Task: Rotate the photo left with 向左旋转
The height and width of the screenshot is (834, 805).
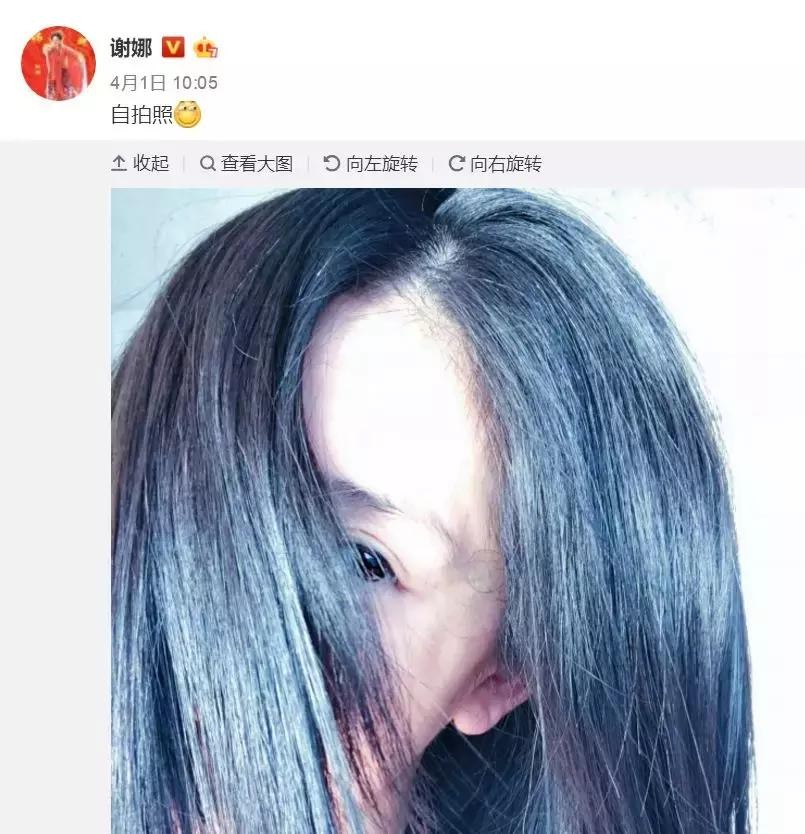Action: click(371, 164)
